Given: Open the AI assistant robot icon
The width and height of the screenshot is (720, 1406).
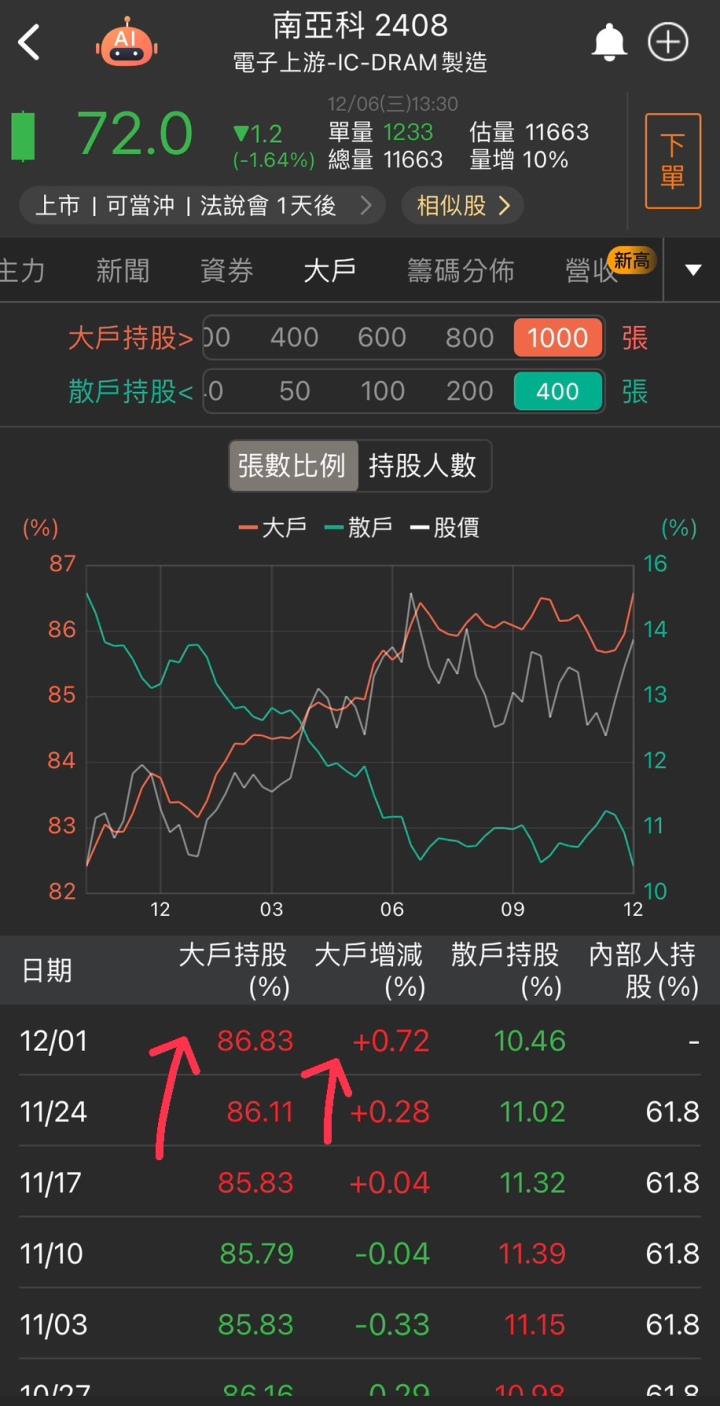Looking at the screenshot, I should pos(126,42).
